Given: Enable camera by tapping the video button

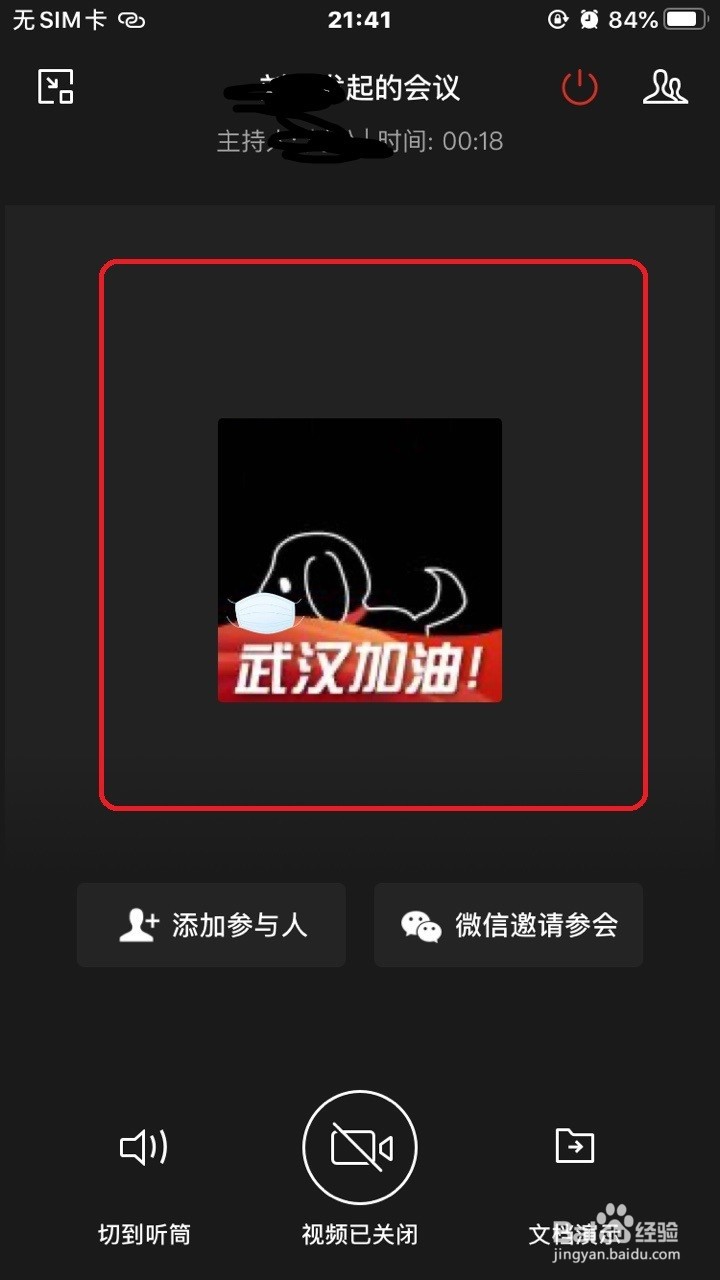Looking at the screenshot, I should click(x=360, y=1148).
